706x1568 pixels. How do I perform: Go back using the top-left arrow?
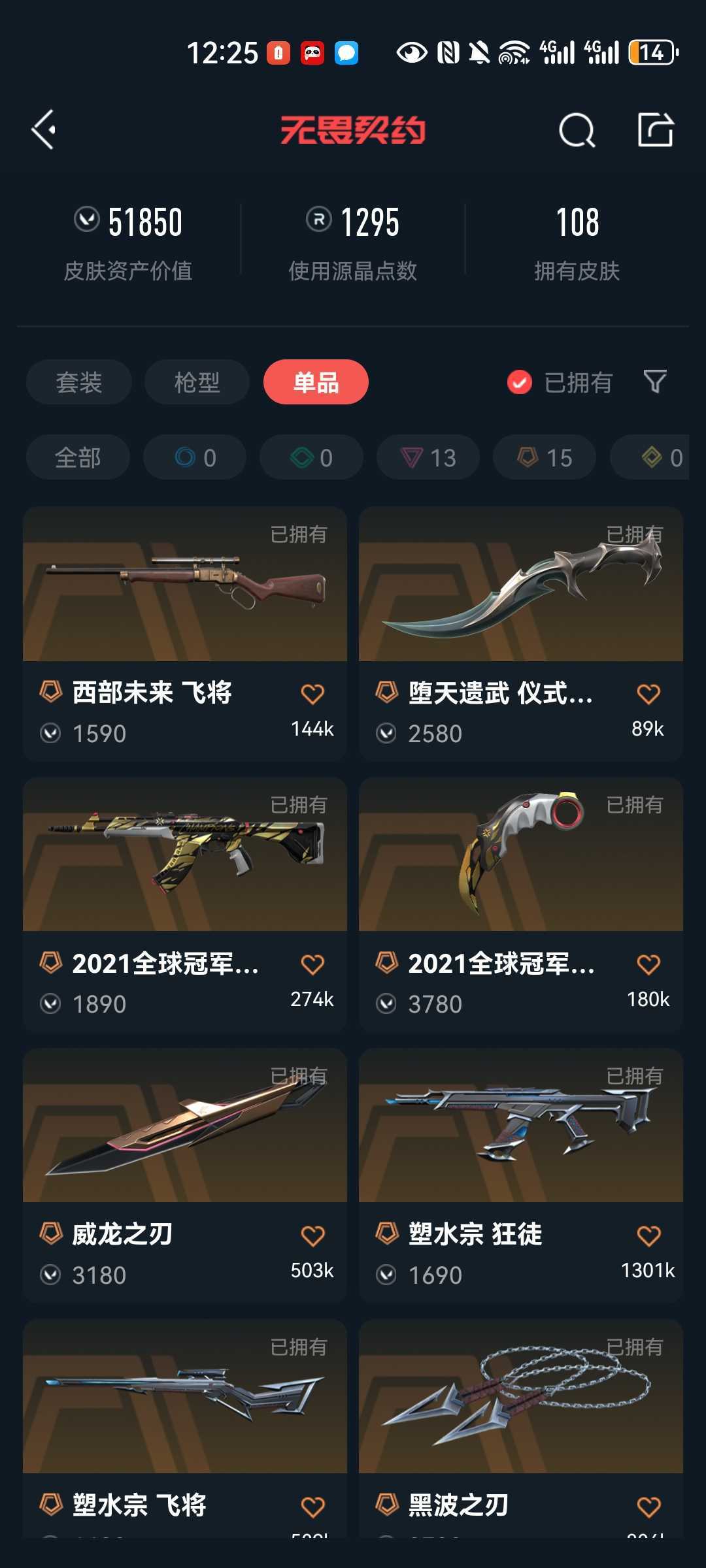click(44, 129)
